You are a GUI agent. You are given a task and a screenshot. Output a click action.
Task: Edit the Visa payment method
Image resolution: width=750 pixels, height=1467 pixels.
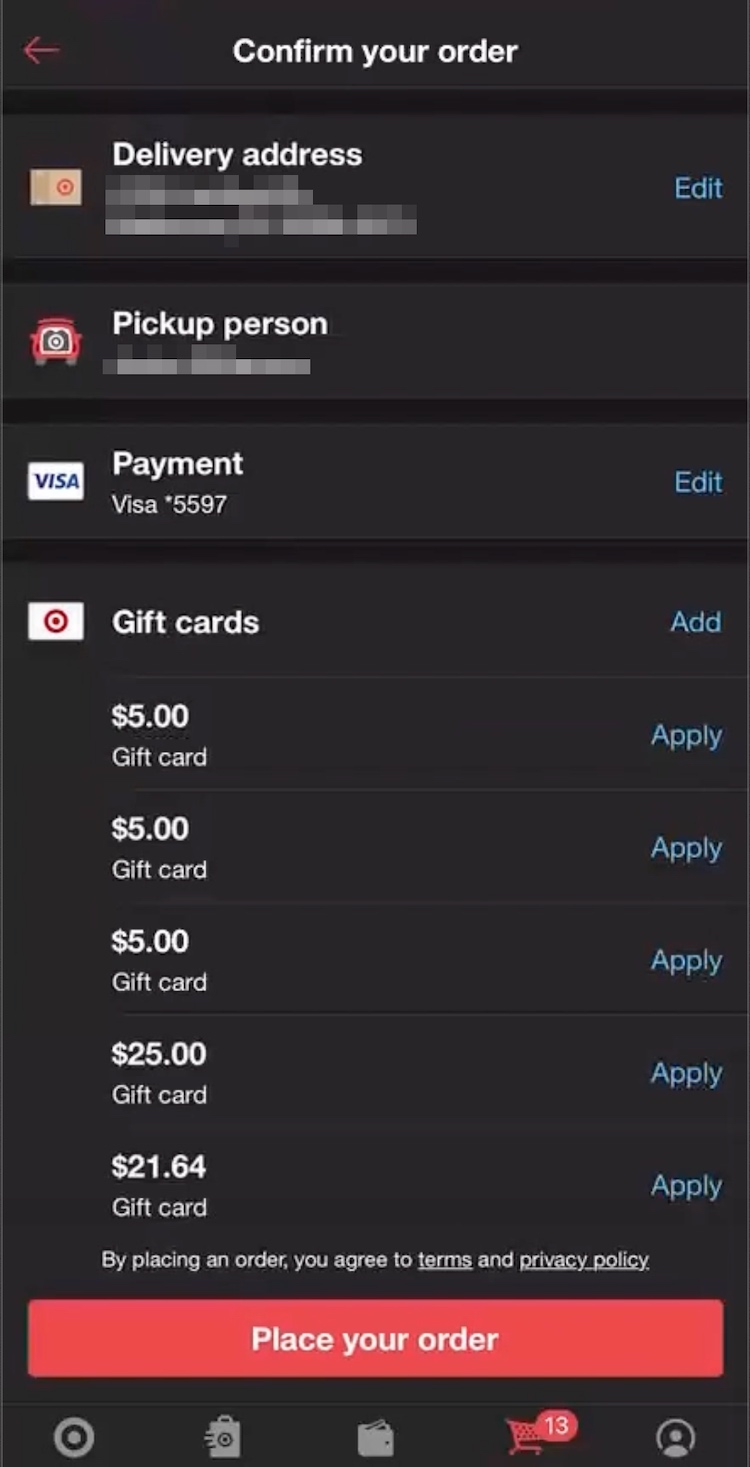coord(698,482)
